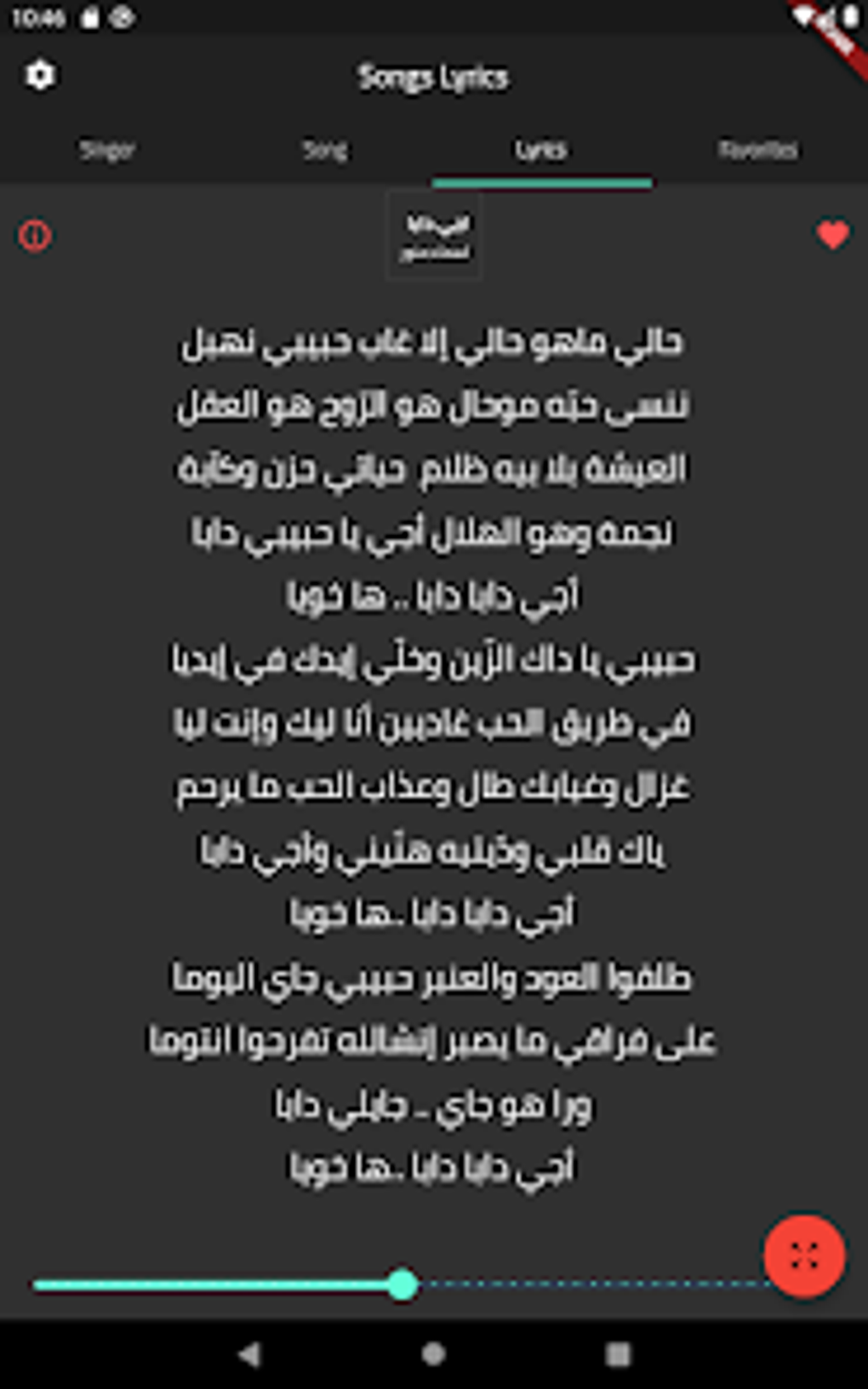868x1389 pixels.
Task: Open the song cover thumbnail
Action: tap(435, 236)
